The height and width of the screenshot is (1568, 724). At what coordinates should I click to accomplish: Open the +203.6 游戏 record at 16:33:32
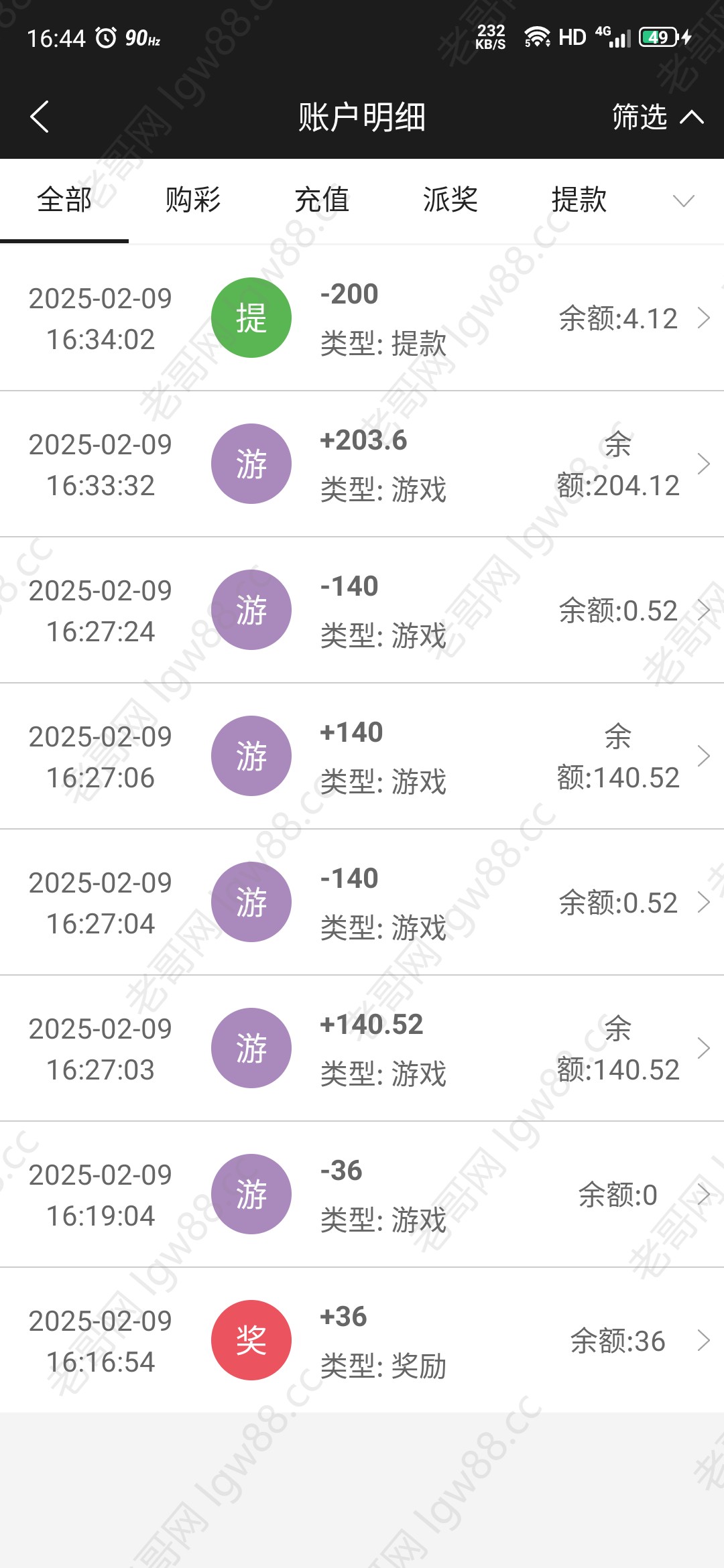point(362,464)
